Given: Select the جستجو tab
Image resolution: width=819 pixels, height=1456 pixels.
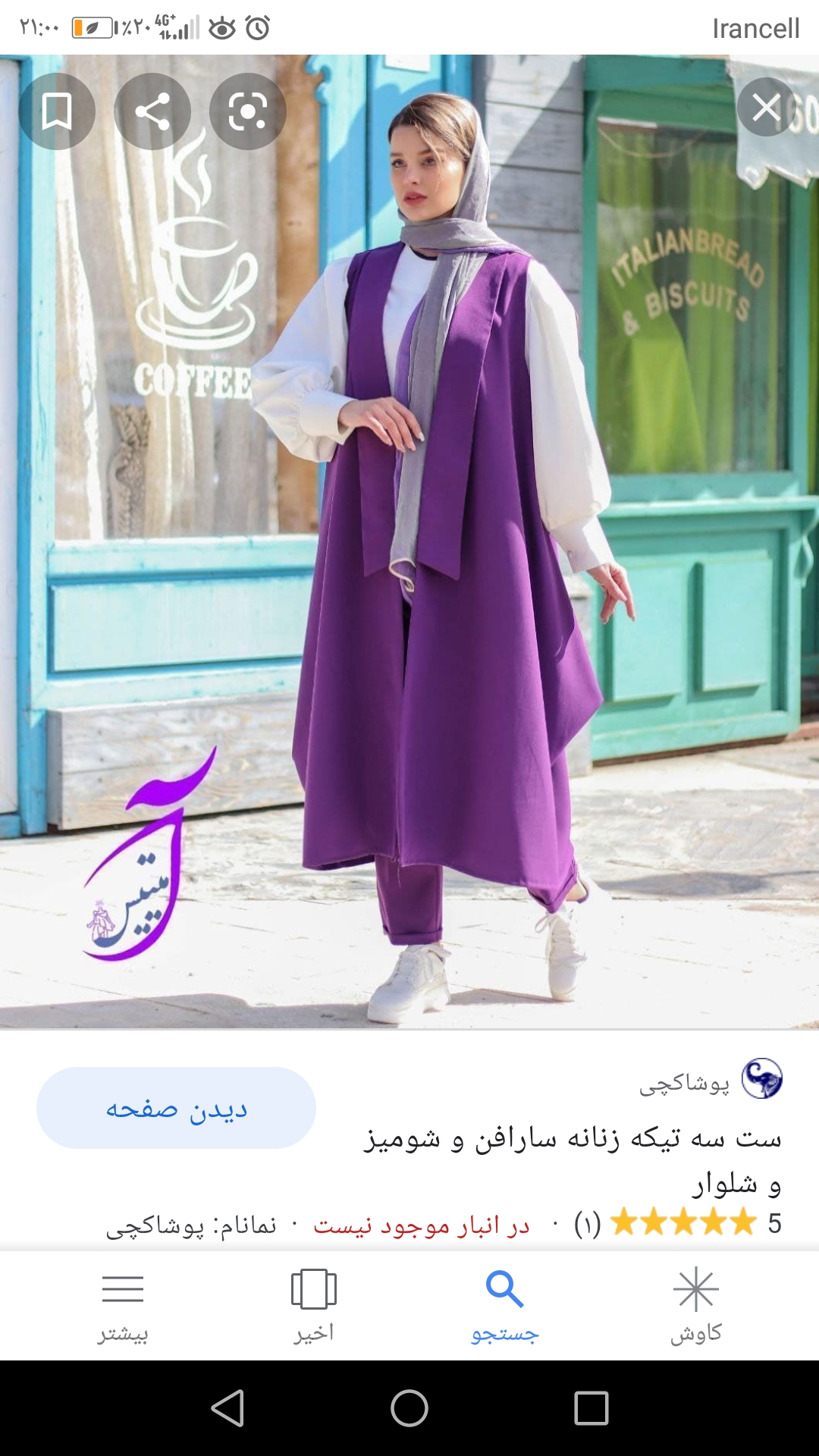Looking at the screenshot, I should (504, 1305).
